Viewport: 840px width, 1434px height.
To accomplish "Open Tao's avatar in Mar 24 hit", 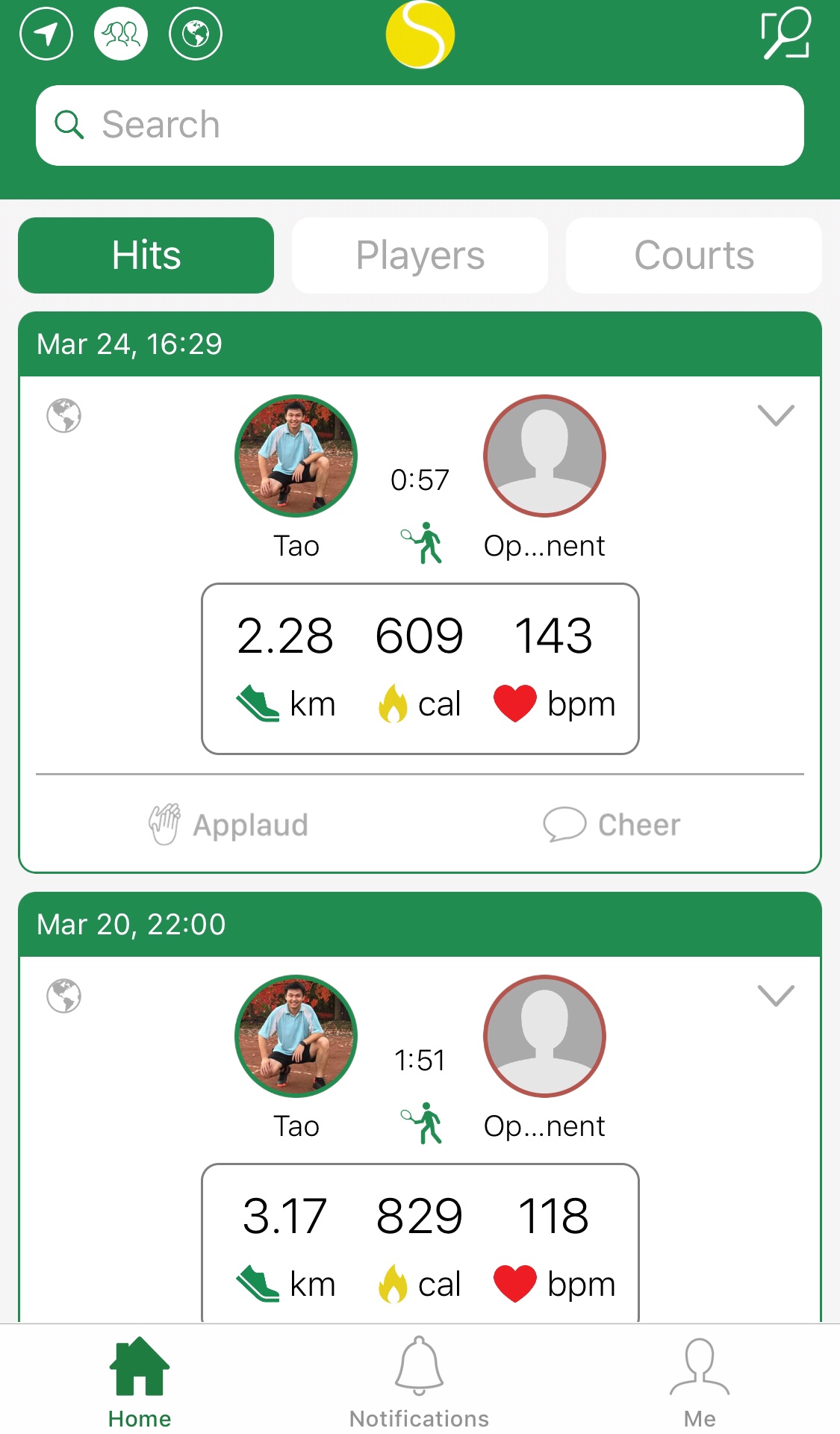I will 296,456.
